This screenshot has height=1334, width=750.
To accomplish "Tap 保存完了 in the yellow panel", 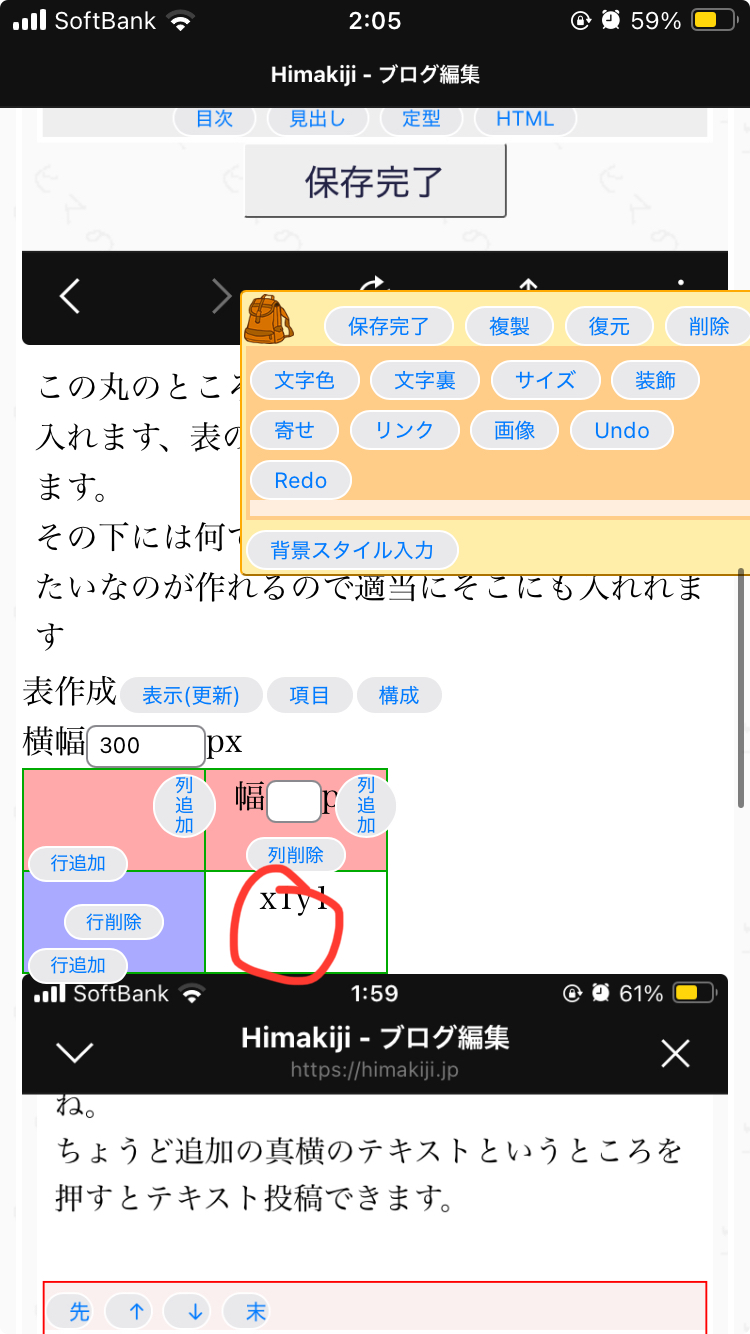I will point(388,326).
